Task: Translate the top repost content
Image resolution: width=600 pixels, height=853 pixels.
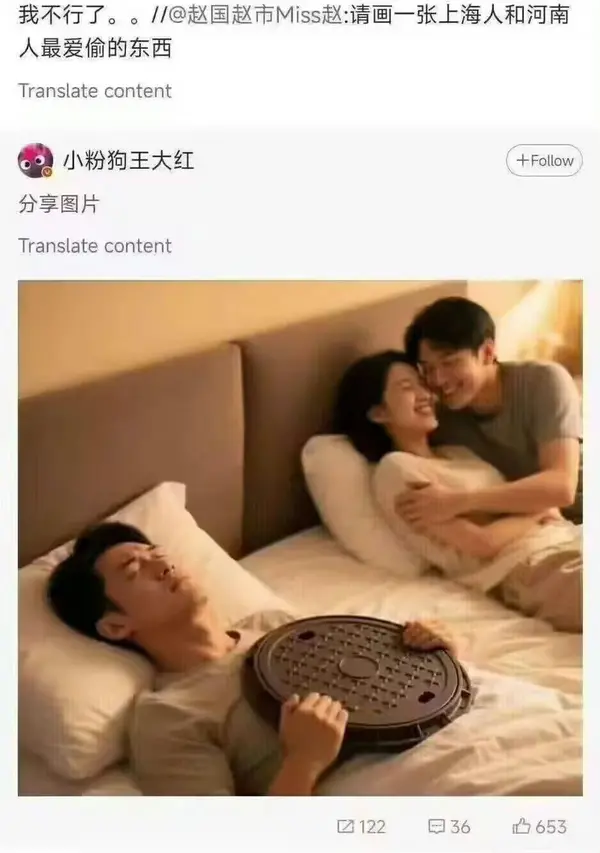Action: 95,91
